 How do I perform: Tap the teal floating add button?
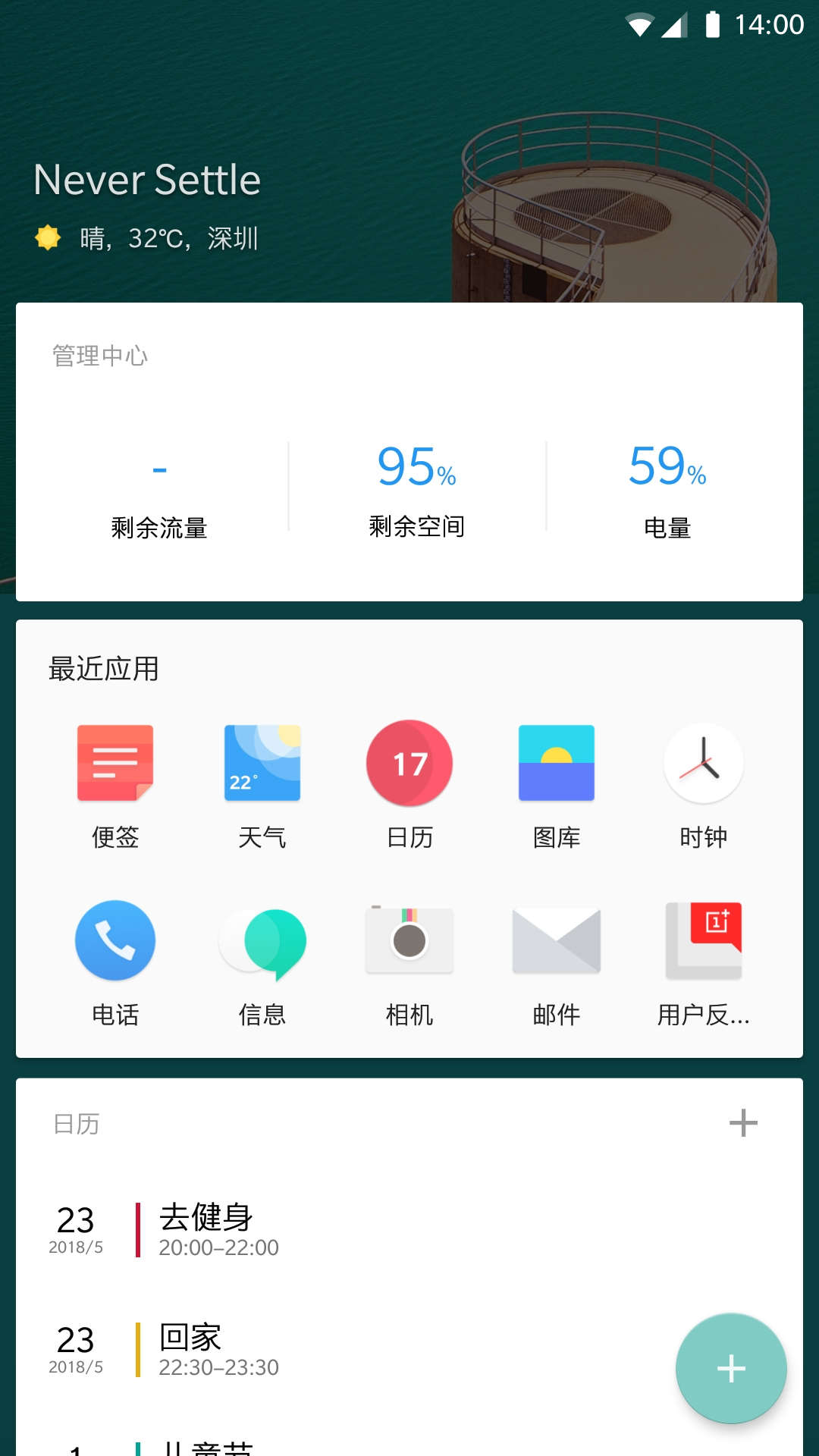click(731, 1369)
